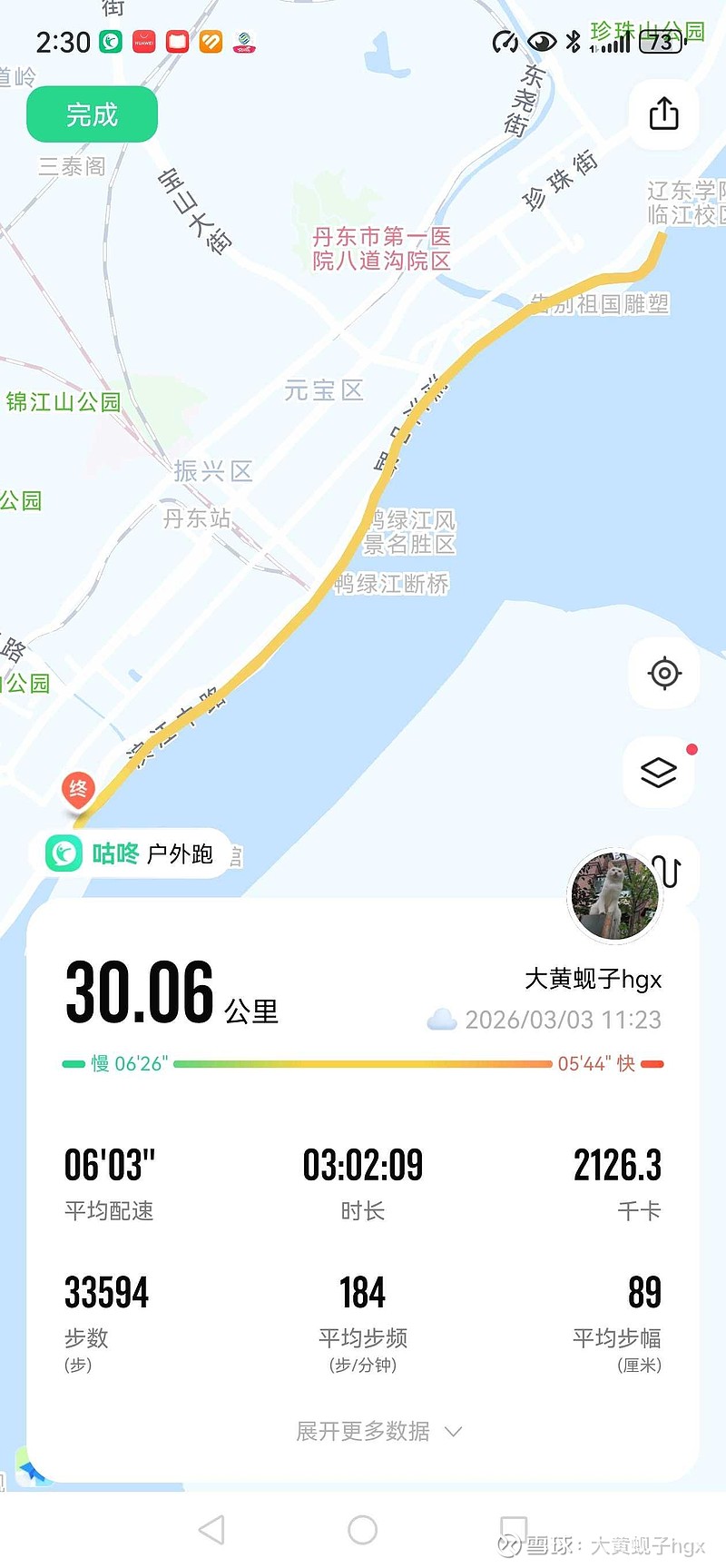Tap the pace distribution bar between 慢 and 快
This screenshot has height=1568, width=726.
pos(363,1060)
